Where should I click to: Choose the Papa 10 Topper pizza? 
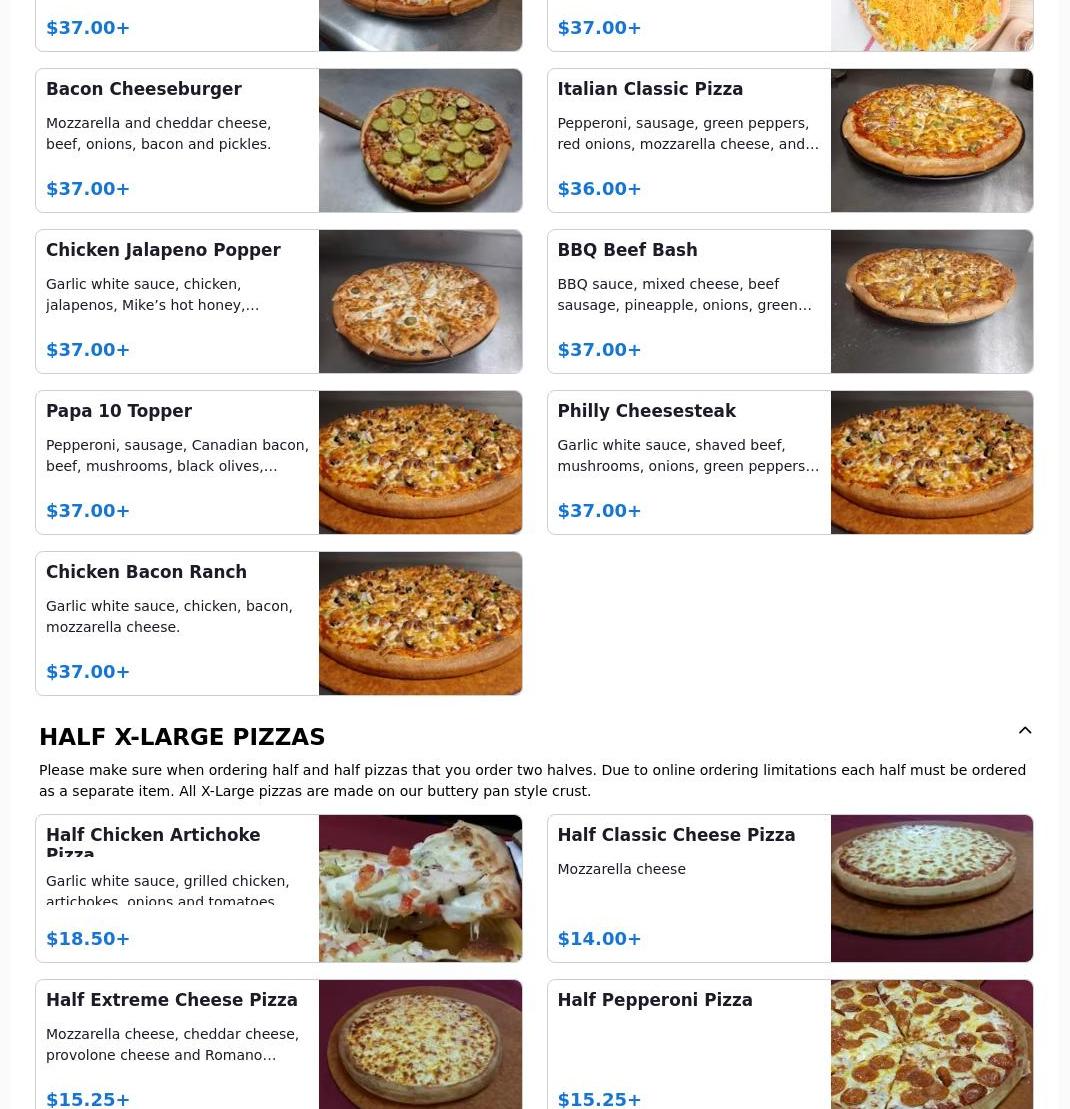click(278, 462)
